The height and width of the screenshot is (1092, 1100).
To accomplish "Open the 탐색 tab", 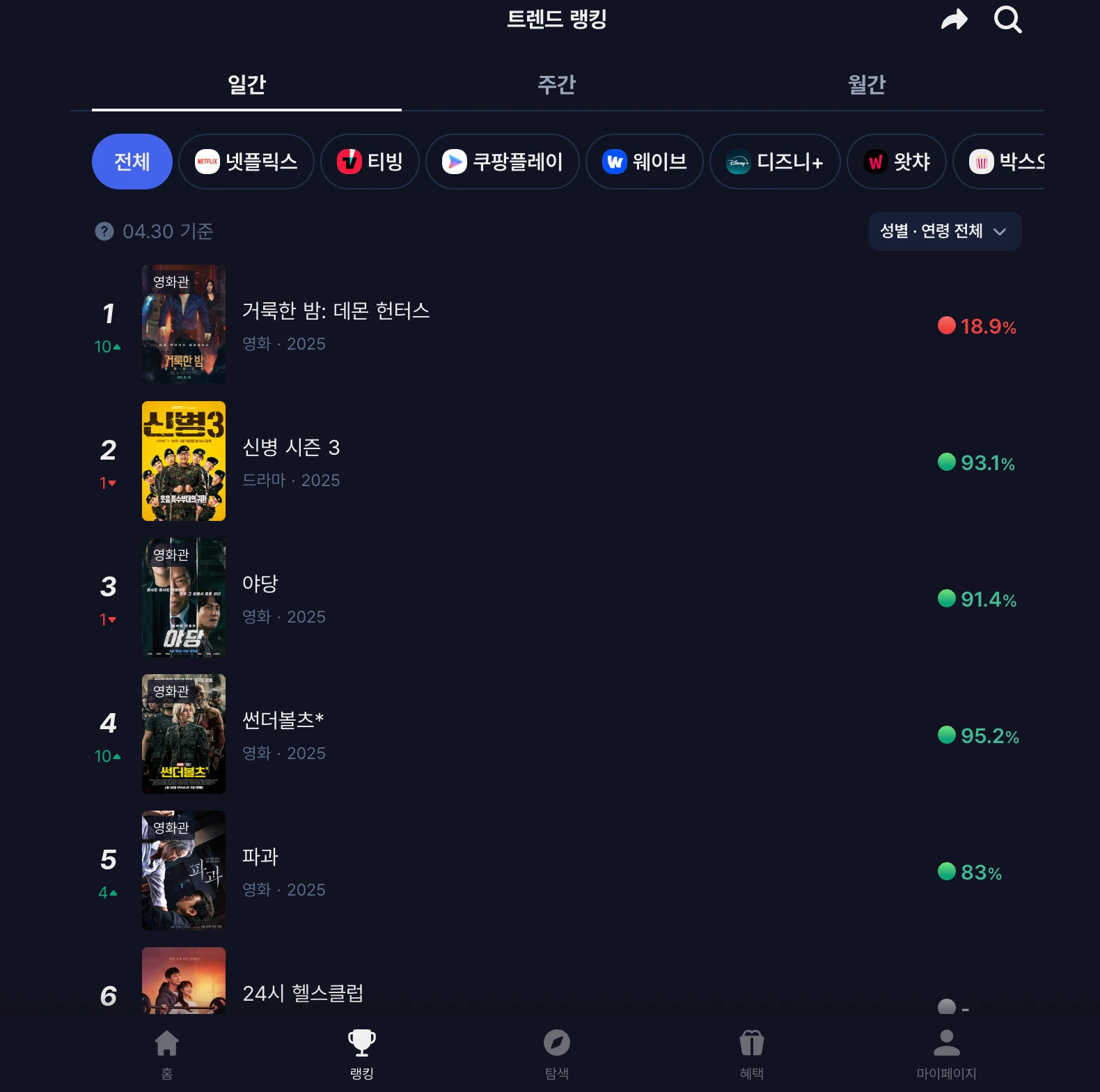I will (x=556, y=1054).
